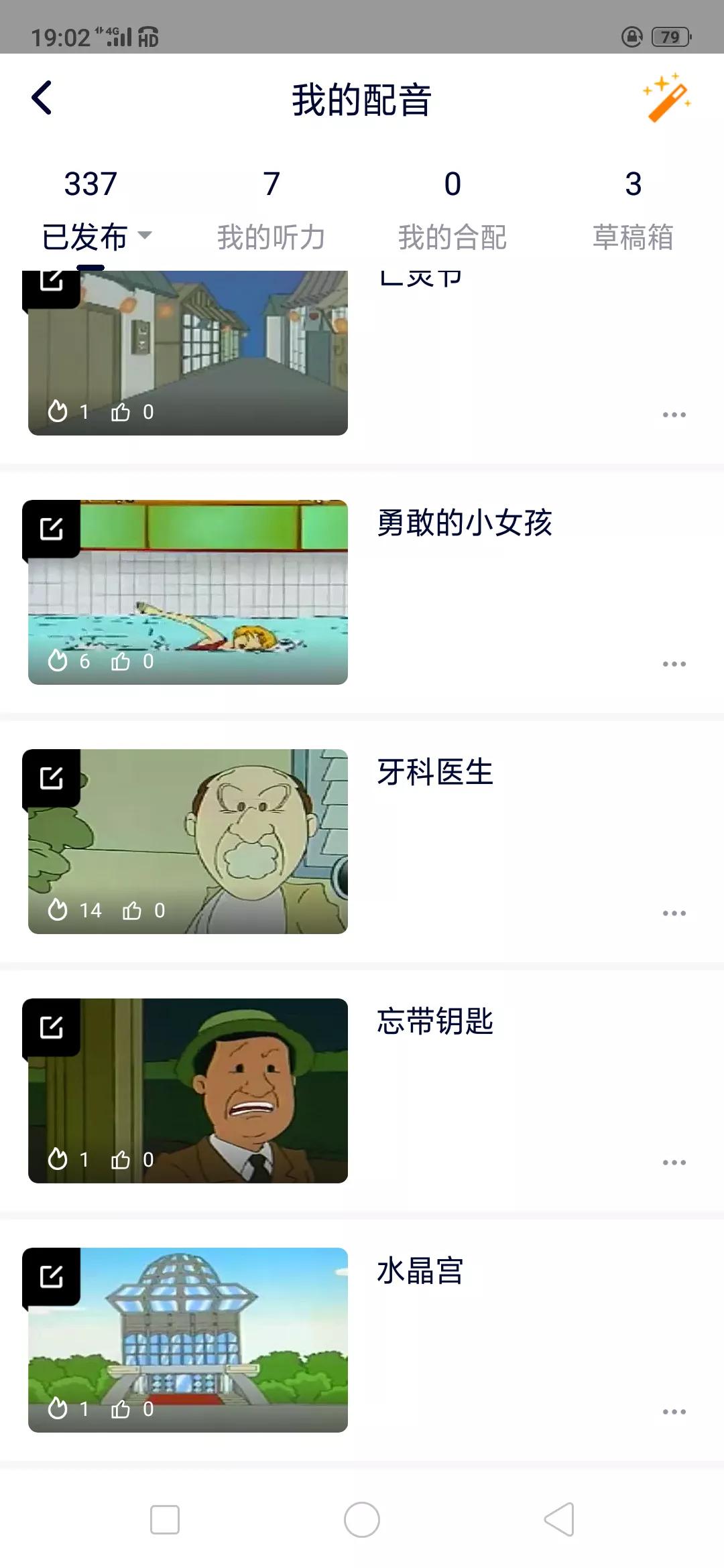Open more options for 牙科医生 video
This screenshot has width=724, height=1568.
click(x=674, y=913)
